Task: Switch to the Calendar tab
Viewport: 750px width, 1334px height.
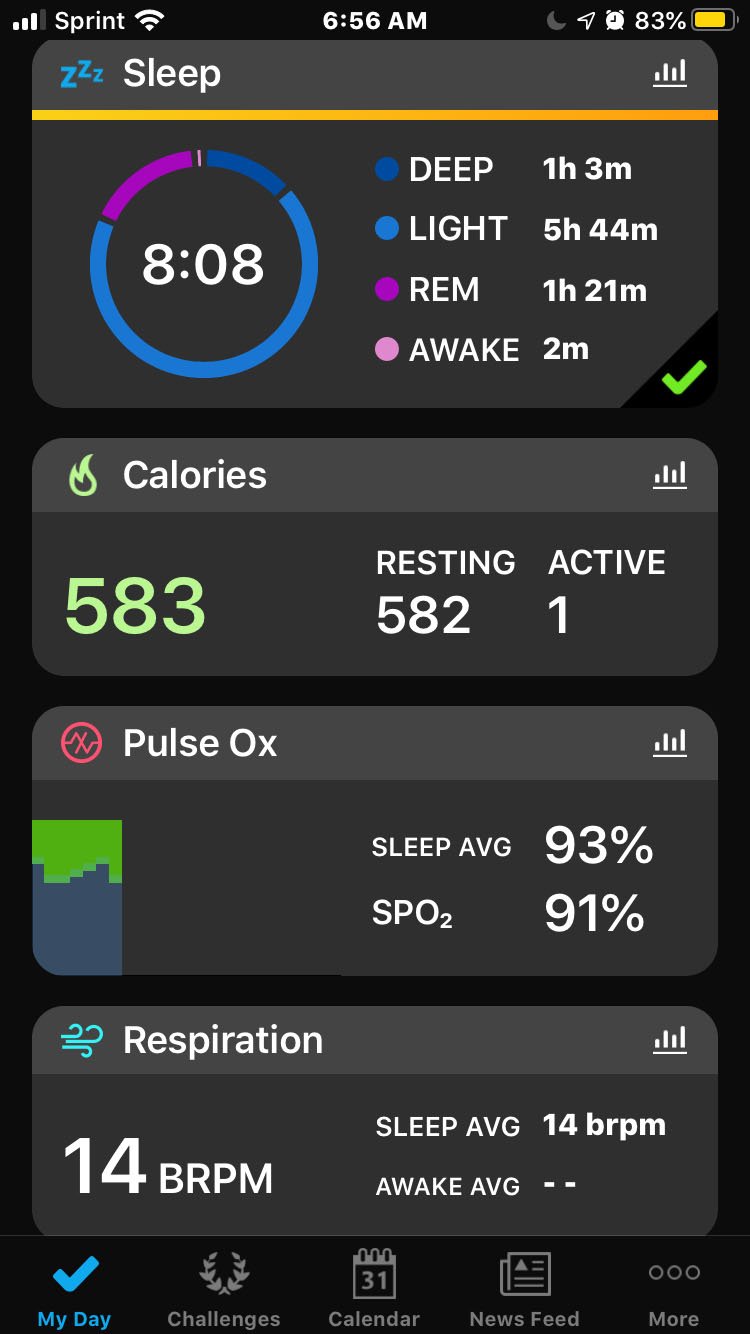Action: point(374,1290)
